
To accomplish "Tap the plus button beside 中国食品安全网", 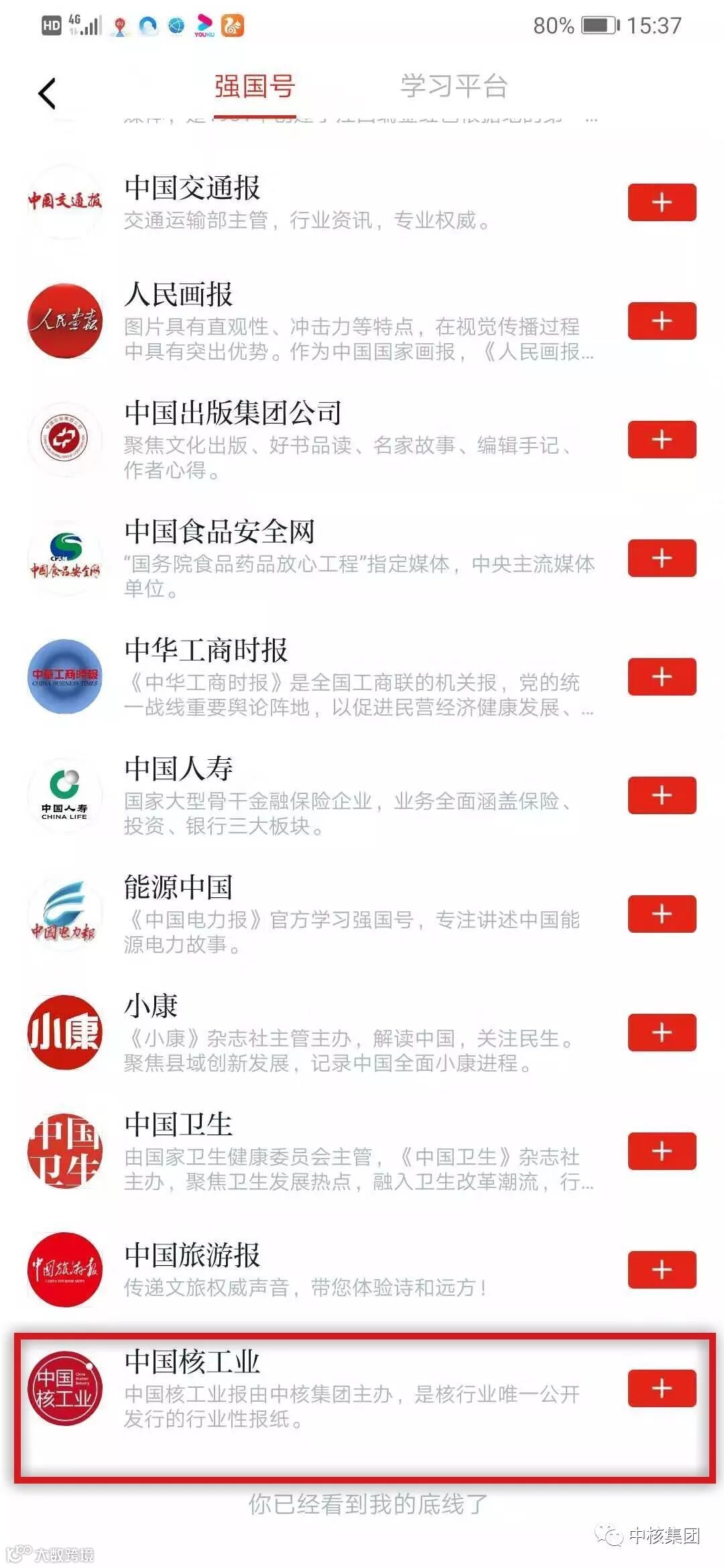I will click(662, 558).
